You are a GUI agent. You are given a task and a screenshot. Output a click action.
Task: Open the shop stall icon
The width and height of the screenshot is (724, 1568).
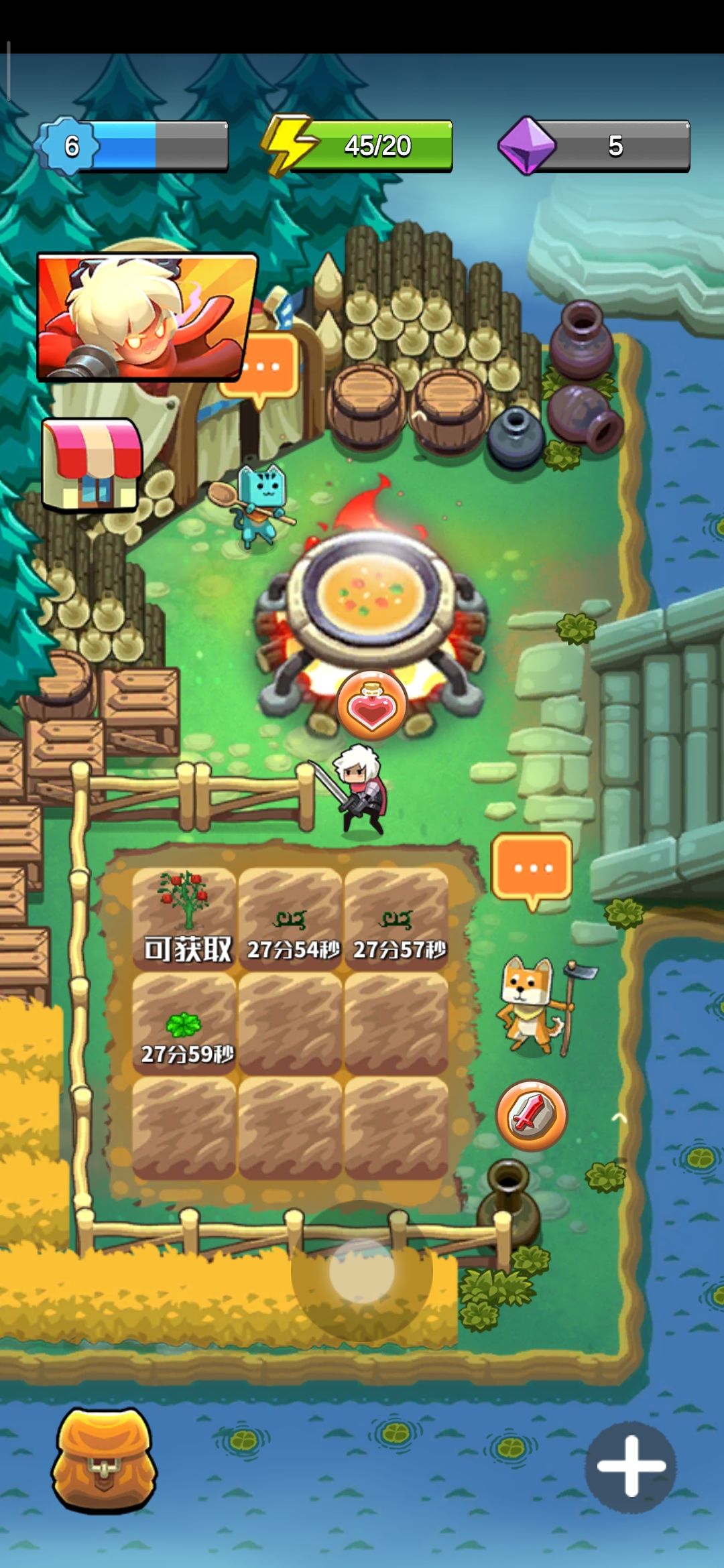pyautogui.click(x=92, y=464)
